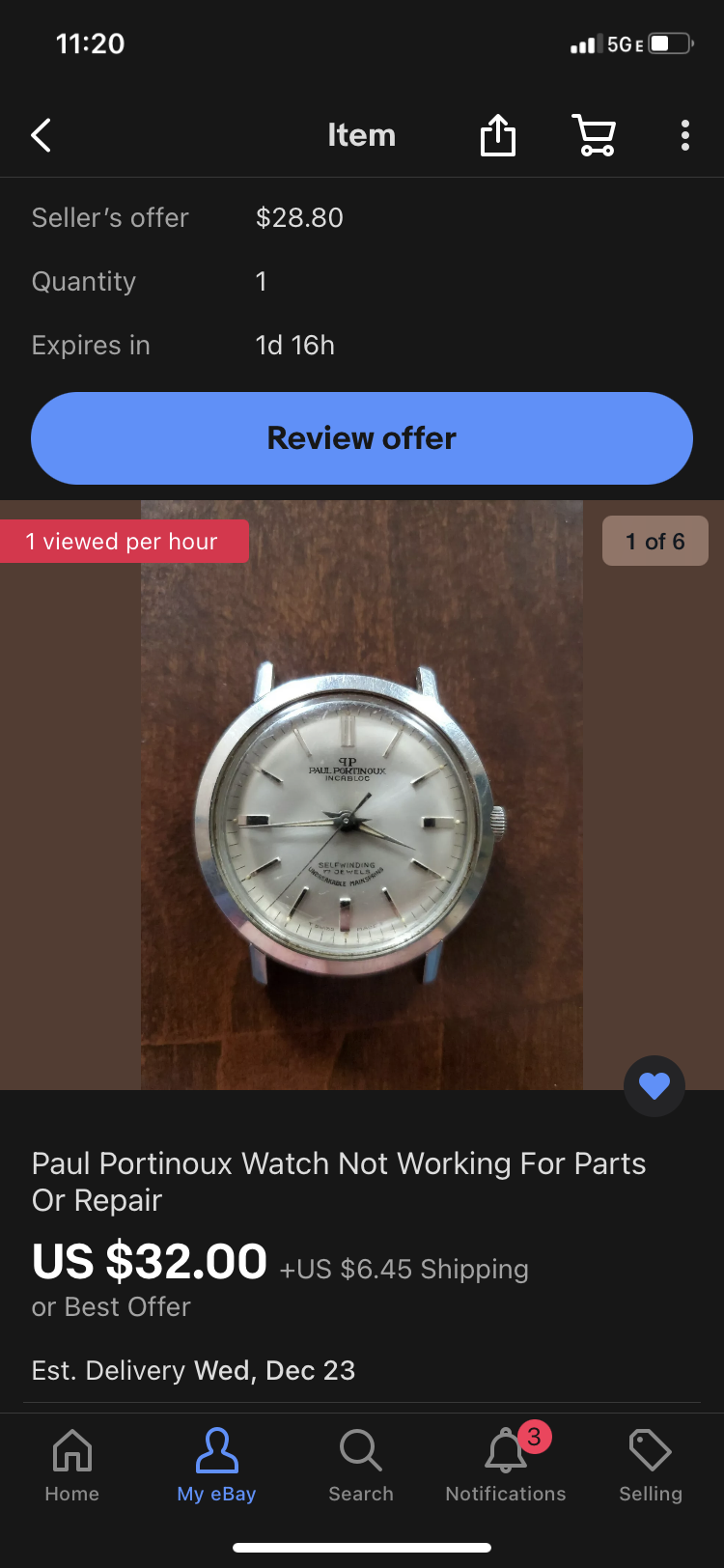Tap the Review offer button
The width and height of the screenshot is (724, 1568).
point(362,438)
